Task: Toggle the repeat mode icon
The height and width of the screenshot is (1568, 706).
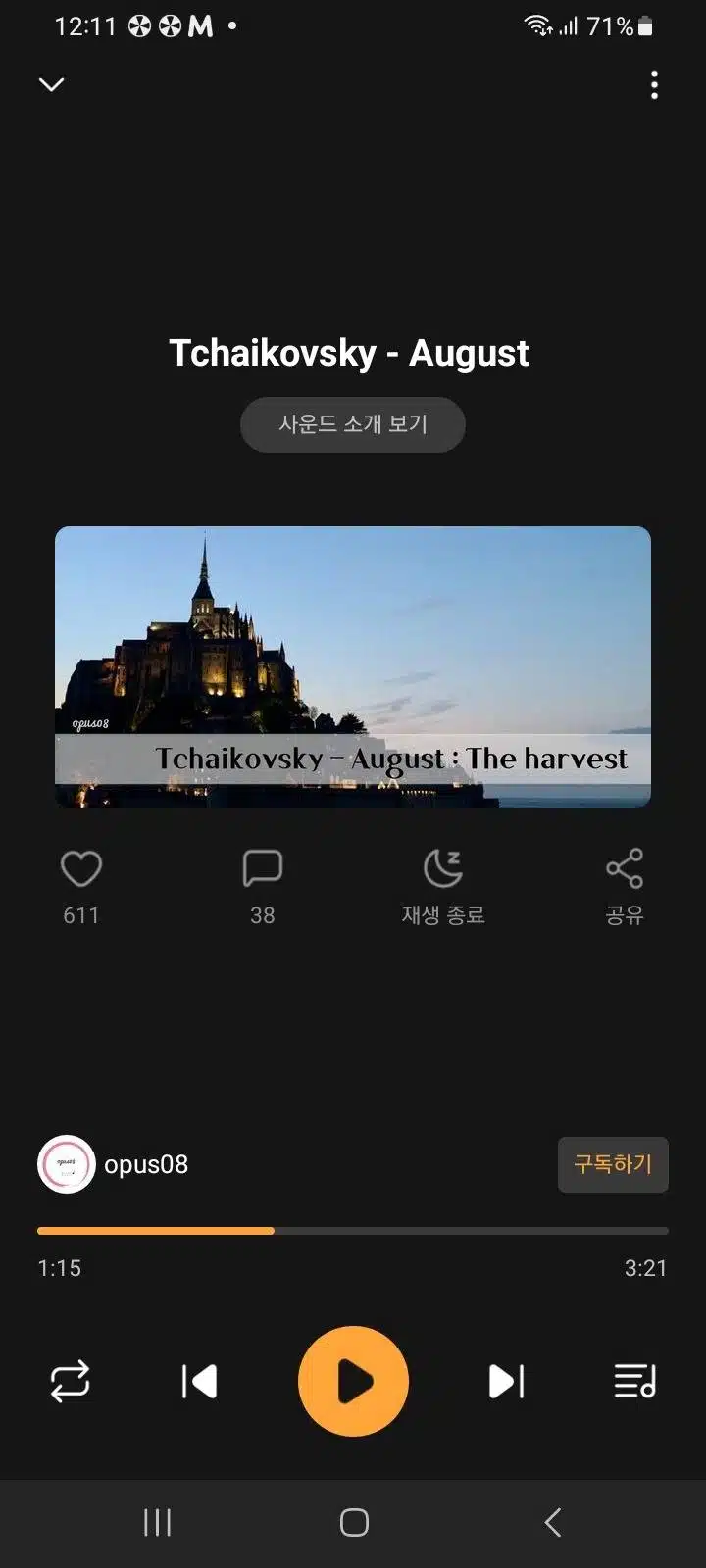Action: tap(71, 1382)
